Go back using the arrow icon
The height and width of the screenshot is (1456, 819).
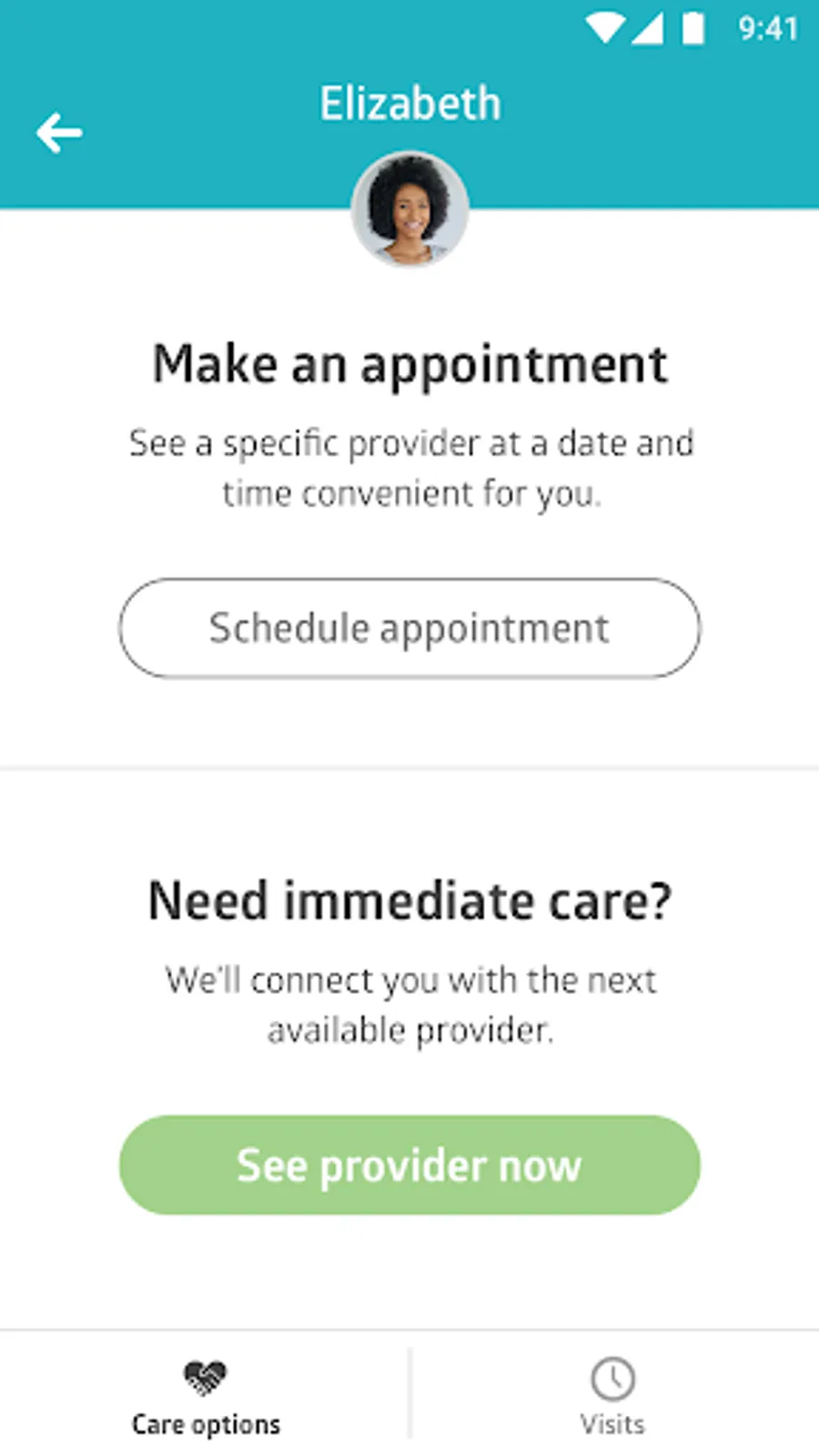coord(59,133)
